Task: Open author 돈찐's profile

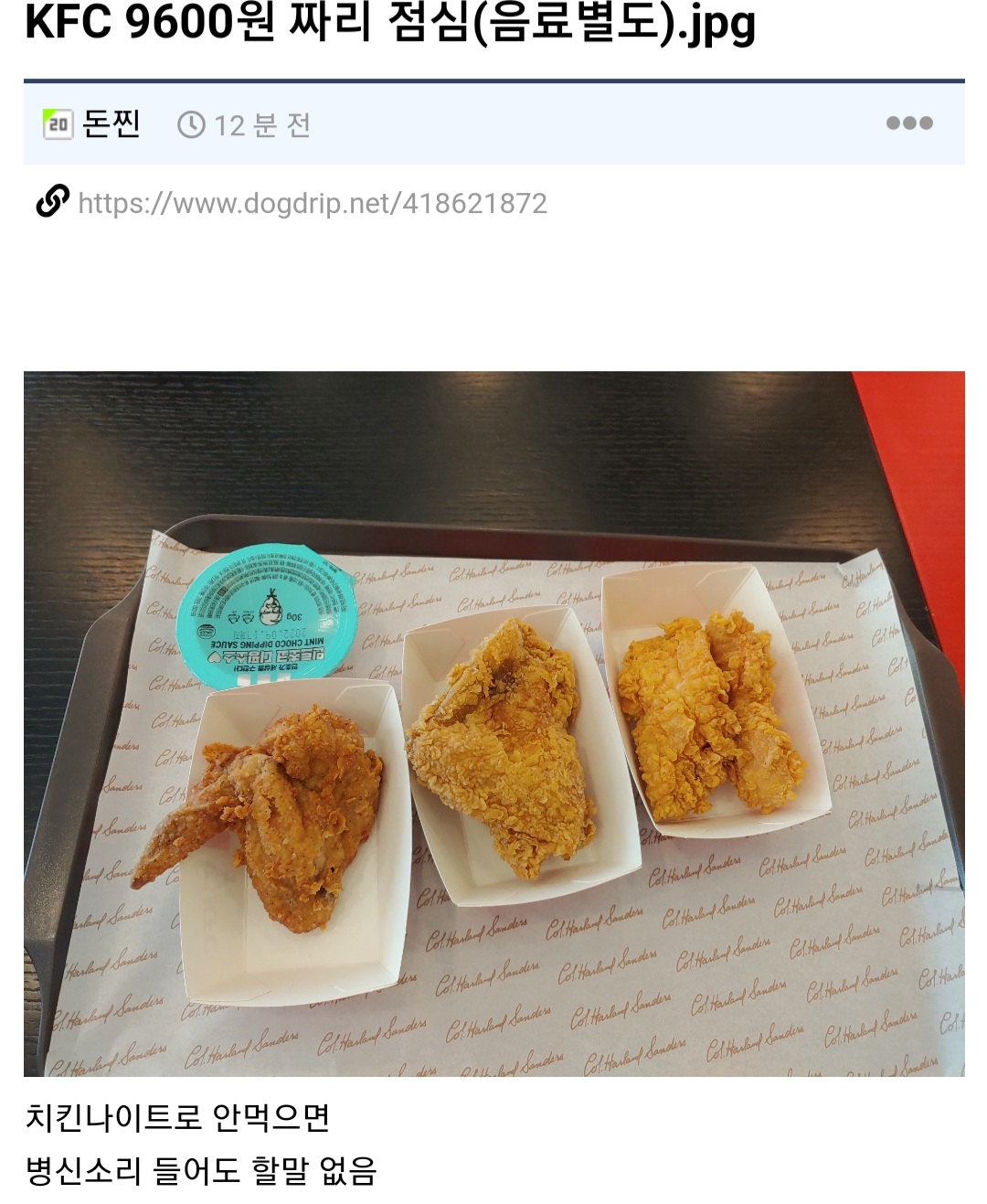Action: (111, 123)
